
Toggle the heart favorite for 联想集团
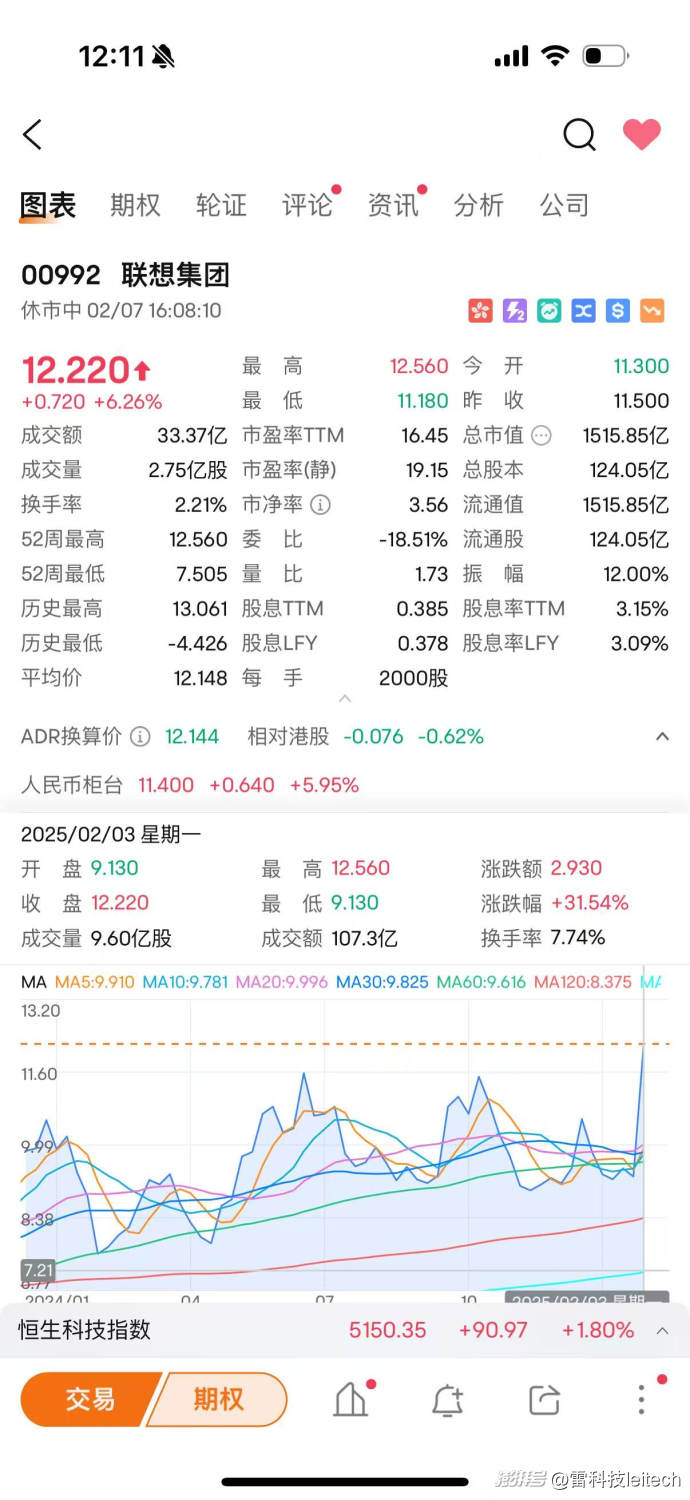click(641, 134)
